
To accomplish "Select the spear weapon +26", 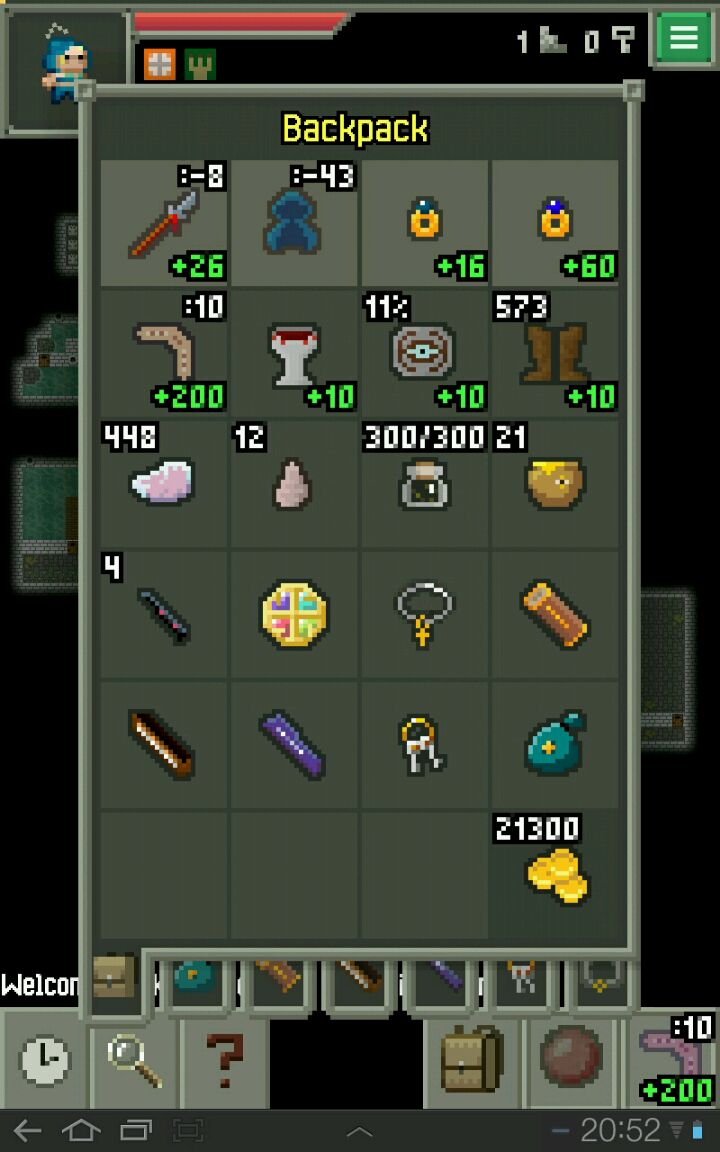I will tap(165, 224).
